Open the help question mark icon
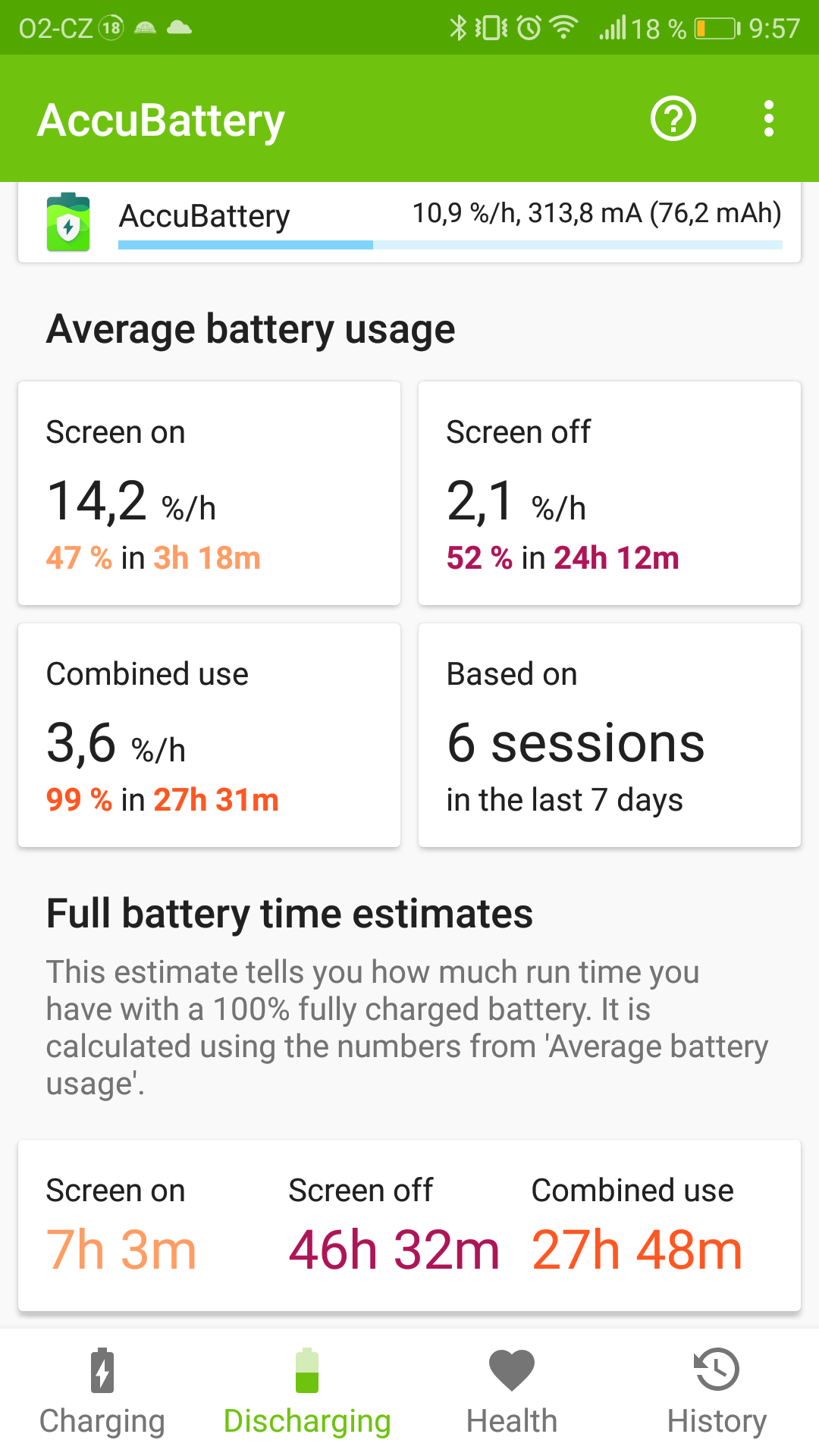This screenshot has width=819, height=1456. click(x=673, y=119)
